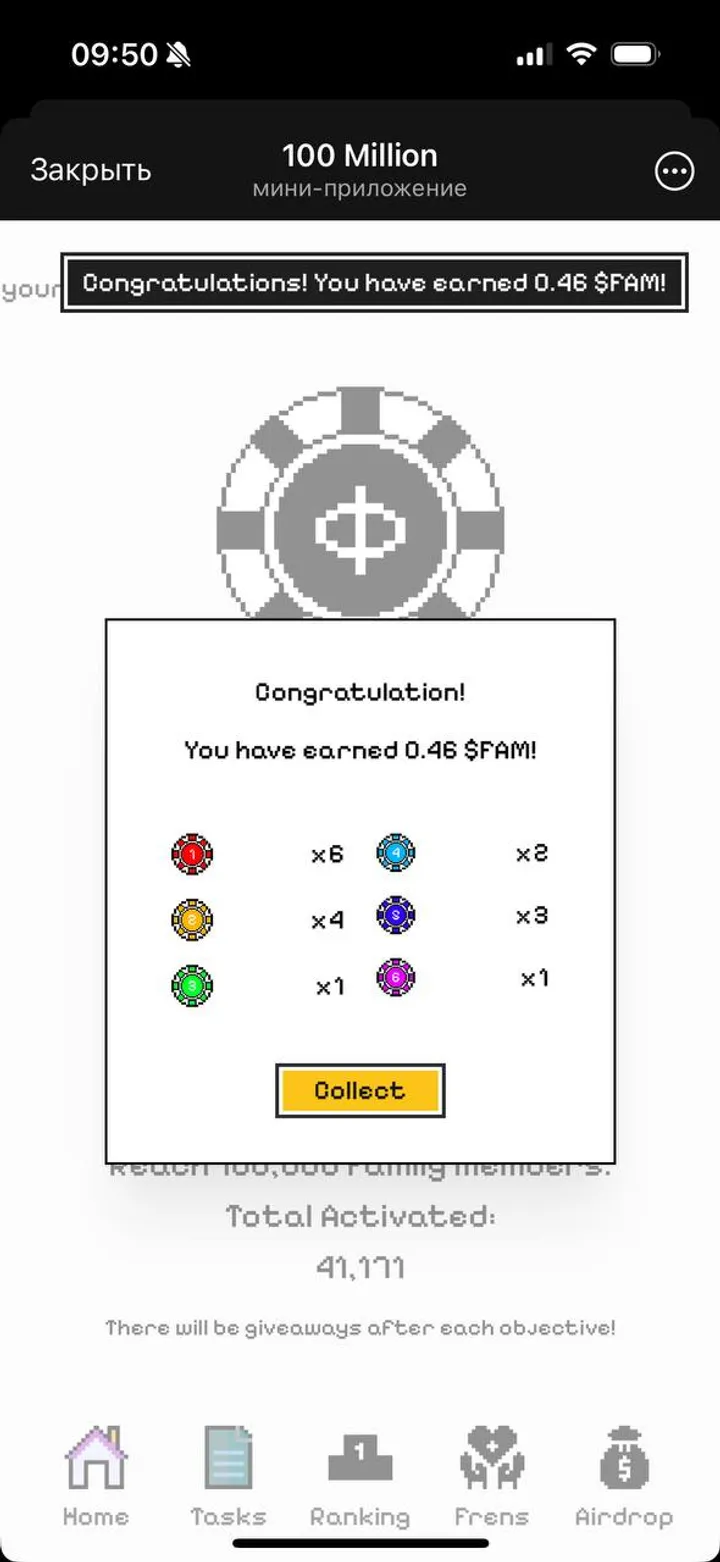Close the 100 Million mini app
Screen dimensions: 720x1562
point(91,170)
